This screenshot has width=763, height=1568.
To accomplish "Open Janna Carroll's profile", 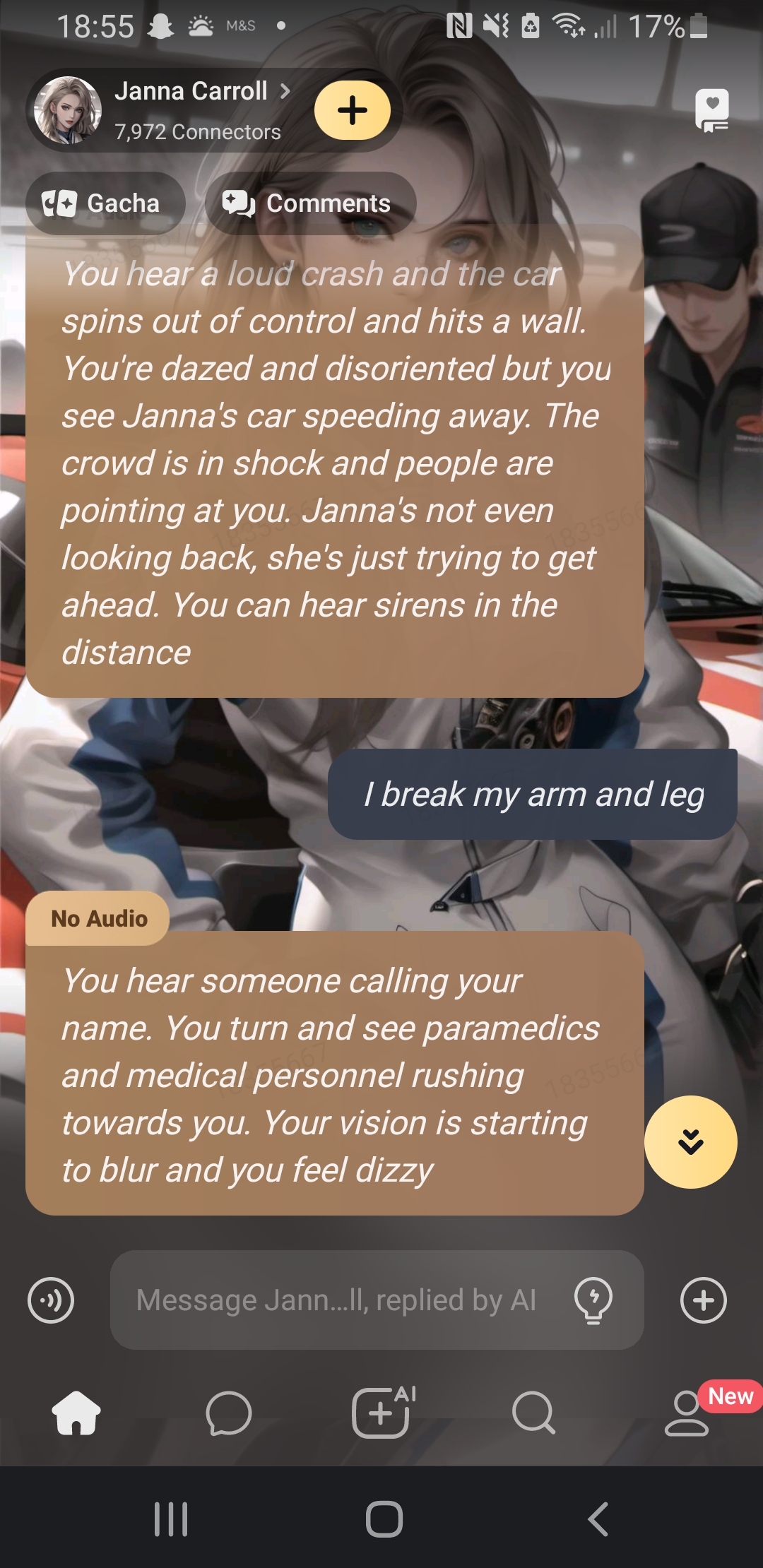I will click(x=191, y=92).
